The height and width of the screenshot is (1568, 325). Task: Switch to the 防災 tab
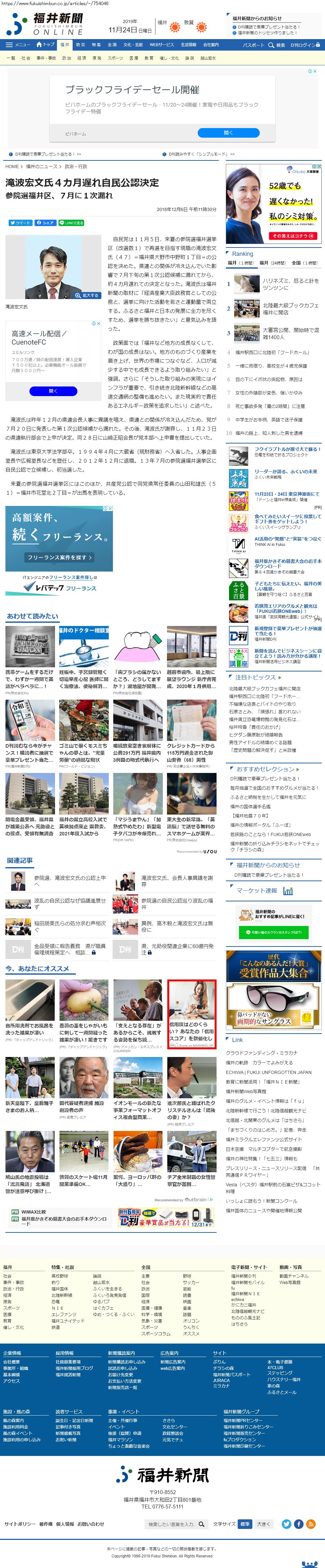tap(80, 45)
